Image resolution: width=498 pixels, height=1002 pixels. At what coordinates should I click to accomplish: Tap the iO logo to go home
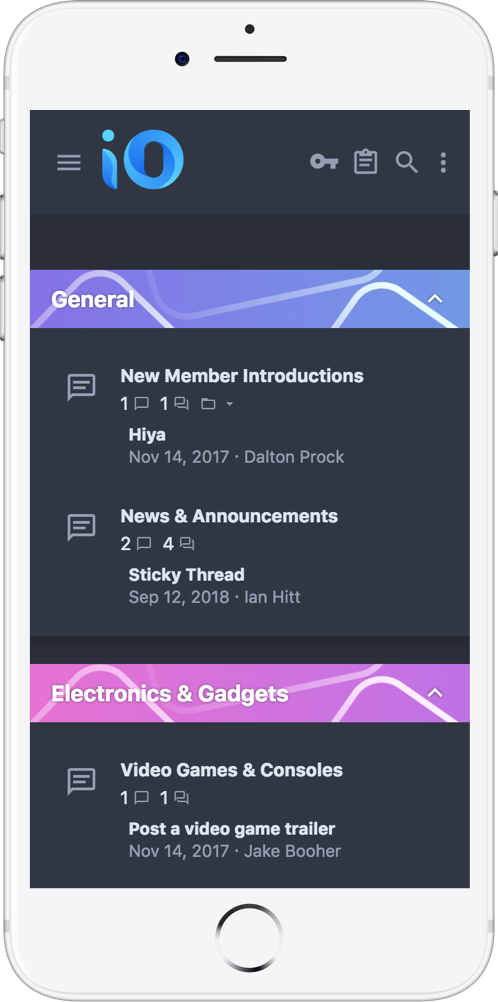pos(143,160)
